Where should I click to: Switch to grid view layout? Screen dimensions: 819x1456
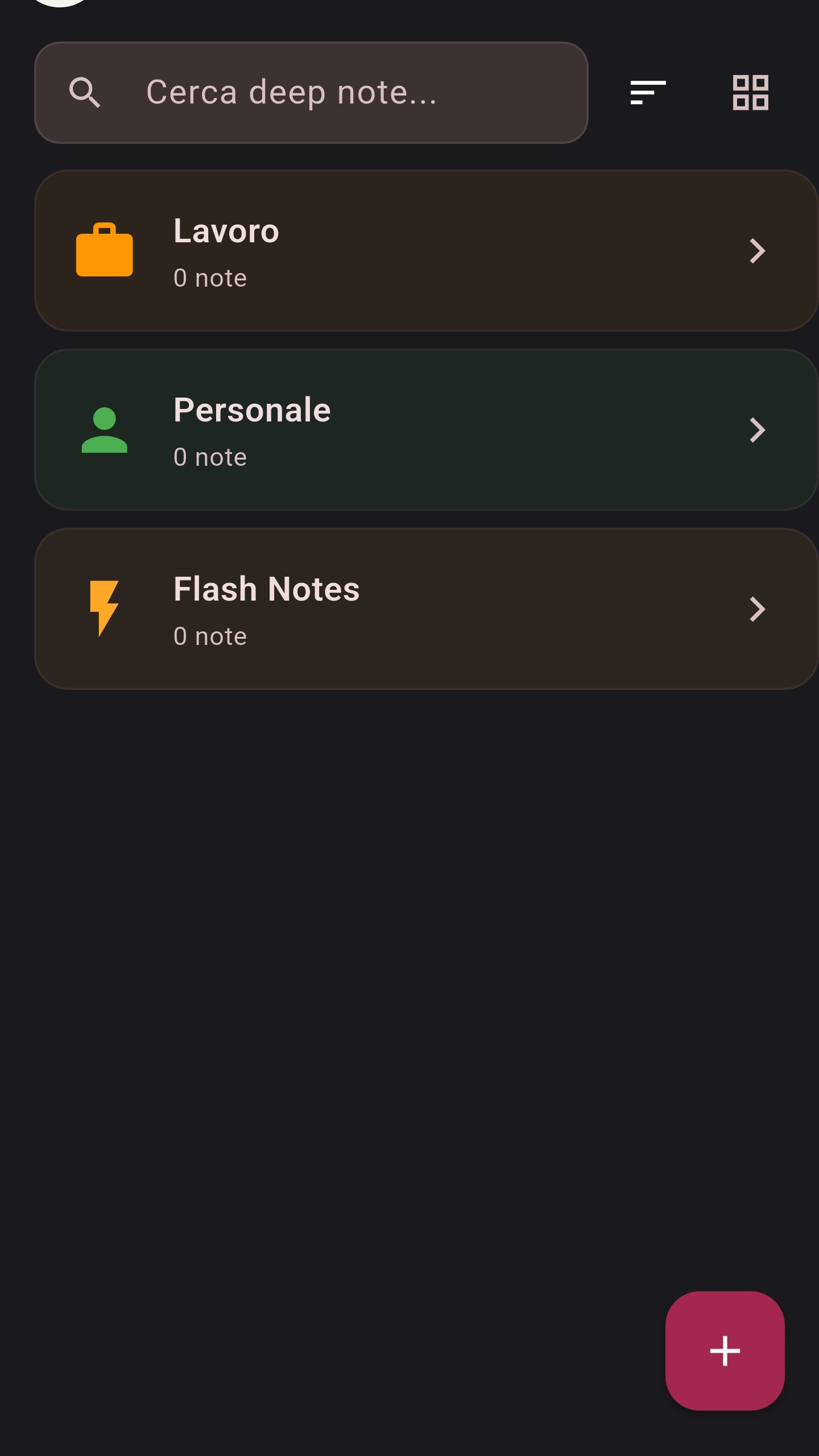(750, 93)
